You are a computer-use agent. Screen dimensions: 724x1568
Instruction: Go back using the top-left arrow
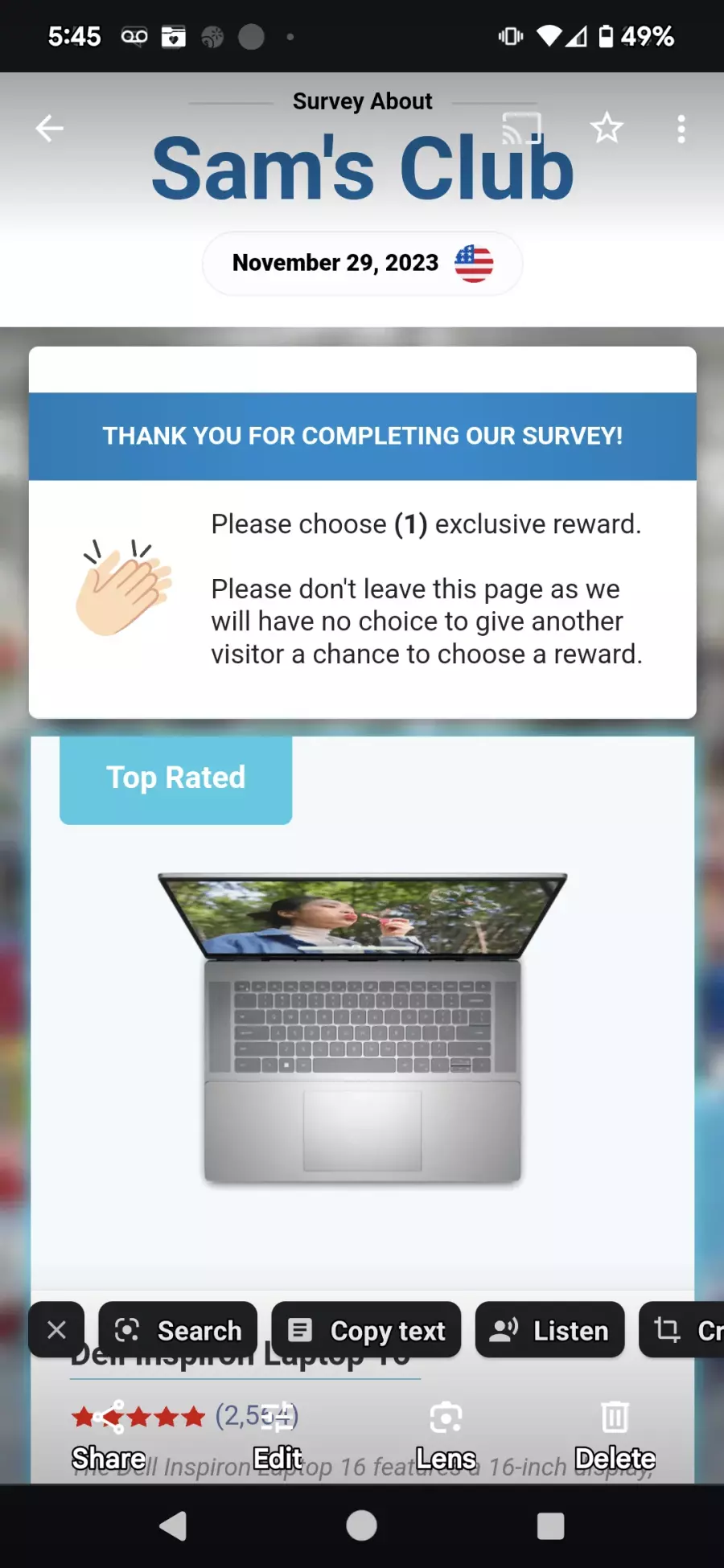(x=50, y=128)
